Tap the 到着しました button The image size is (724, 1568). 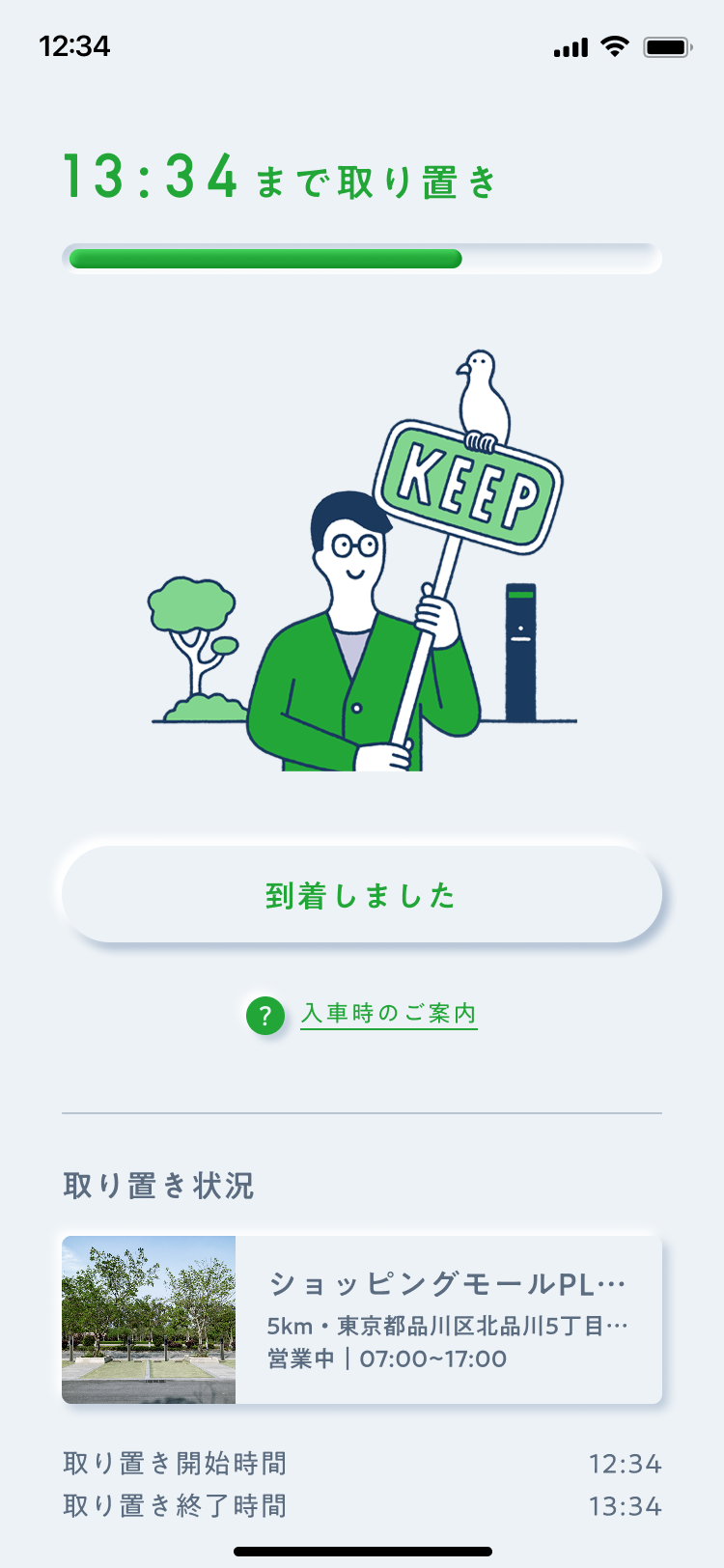pyautogui.click(x=362, y=895)
